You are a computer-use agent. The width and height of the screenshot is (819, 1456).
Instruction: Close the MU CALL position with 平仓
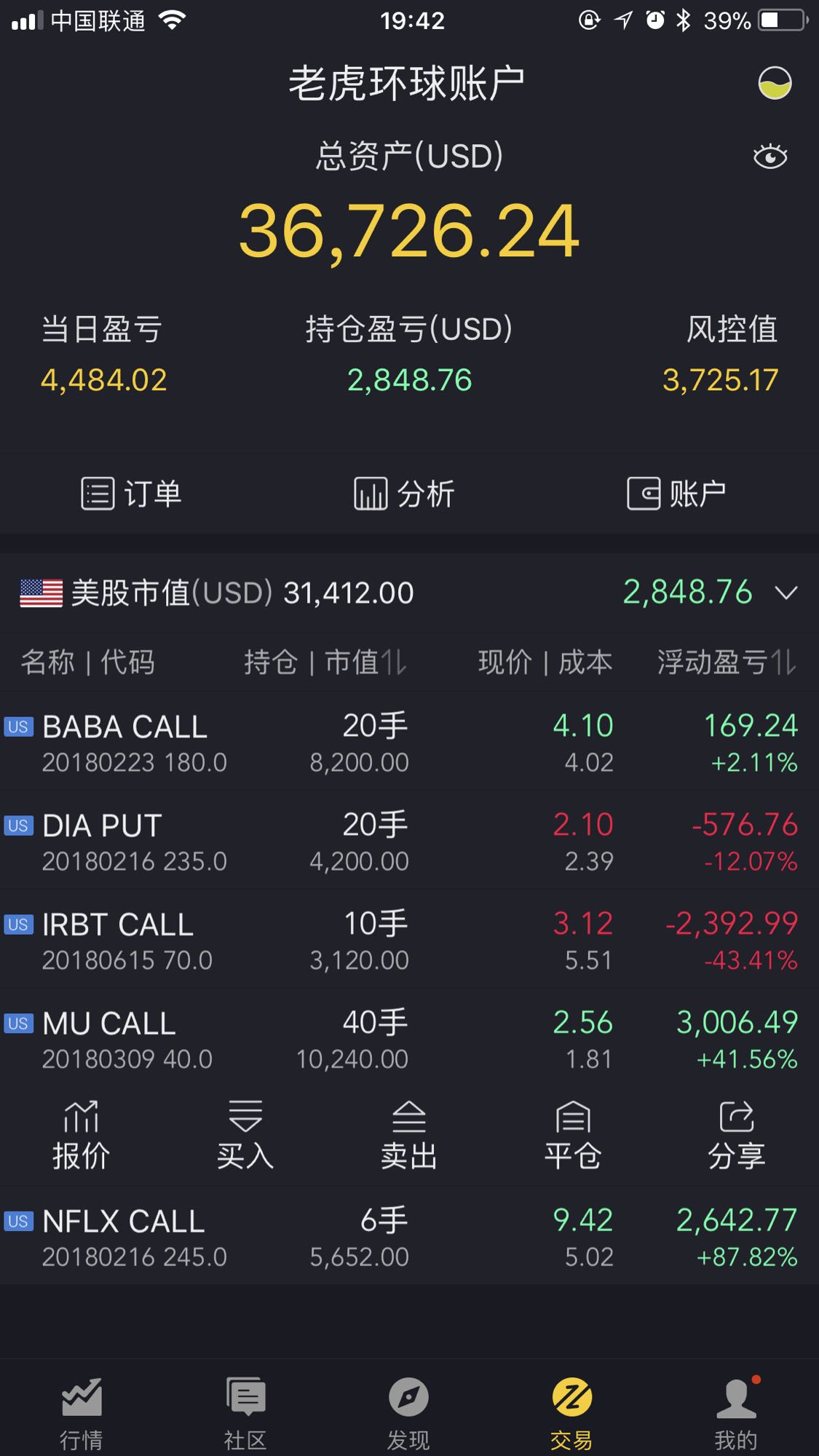point(573,1136)
